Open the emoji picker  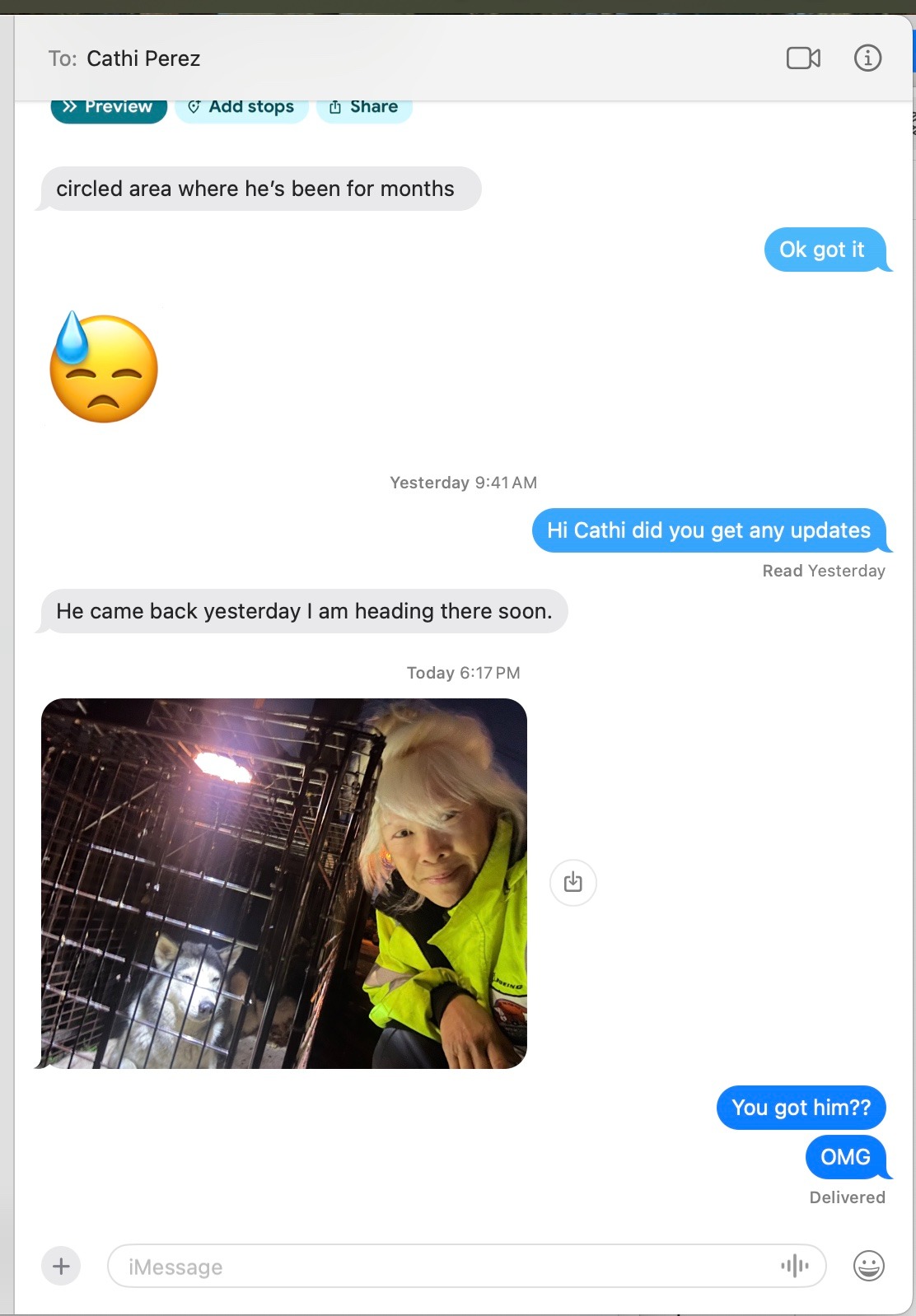868,1266
